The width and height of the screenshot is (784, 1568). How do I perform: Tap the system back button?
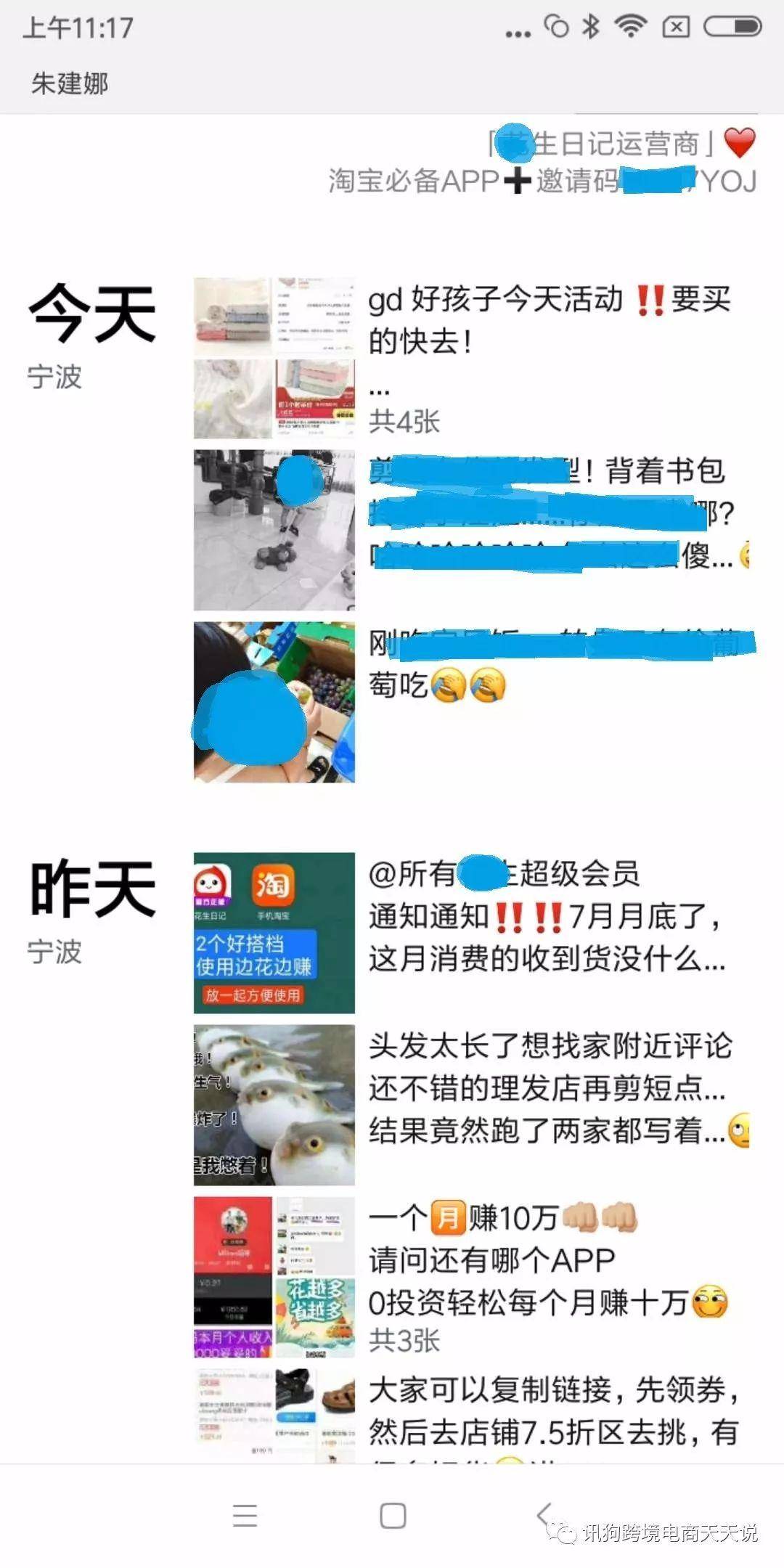(544, 1515)
